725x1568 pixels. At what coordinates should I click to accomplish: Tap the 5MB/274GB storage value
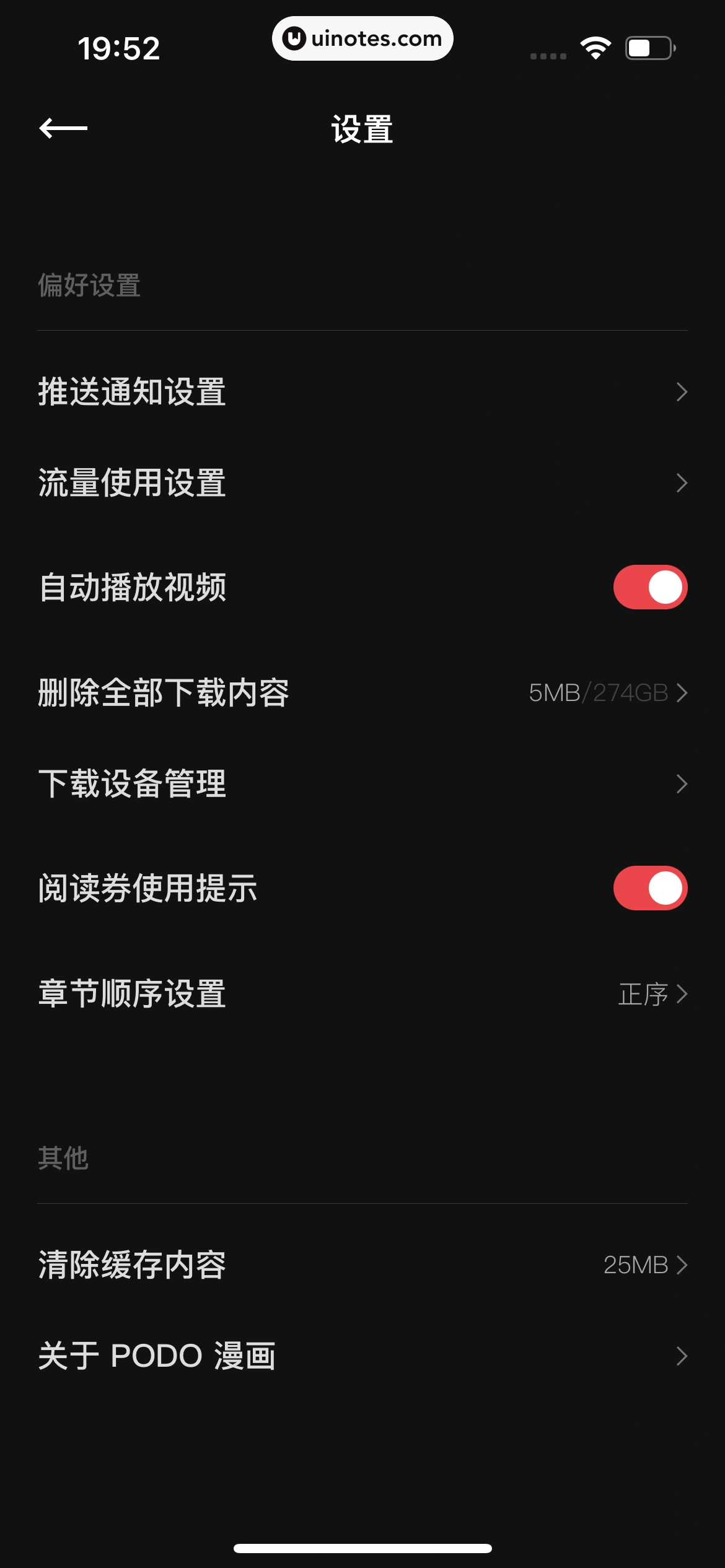pos(598,694)
